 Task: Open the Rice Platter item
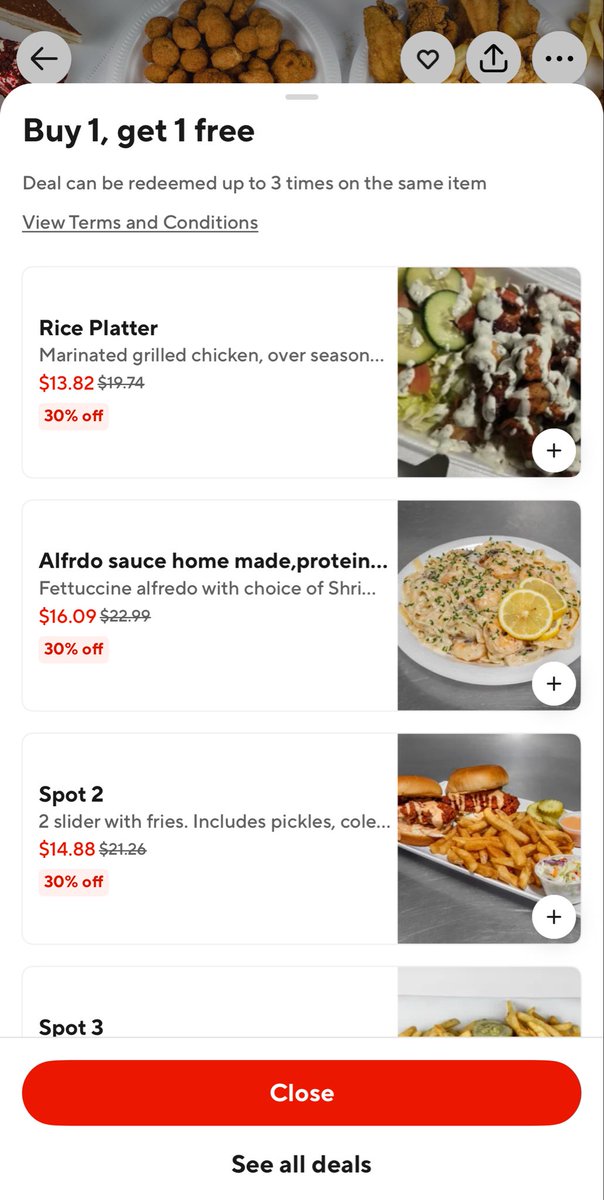click(x=210, y=371)
